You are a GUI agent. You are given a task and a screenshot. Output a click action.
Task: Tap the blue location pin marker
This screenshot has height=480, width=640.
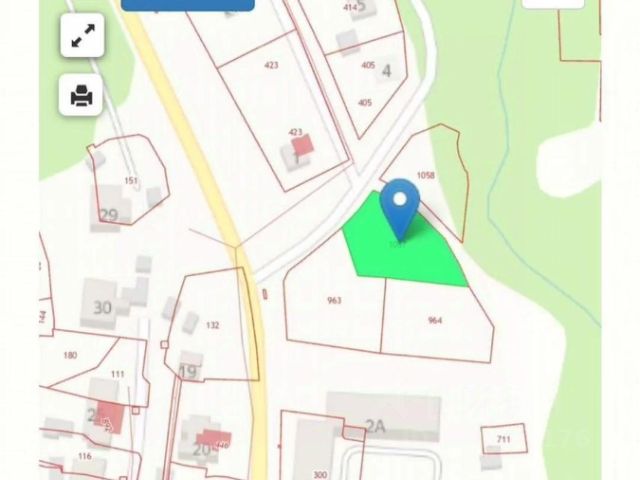400,204
